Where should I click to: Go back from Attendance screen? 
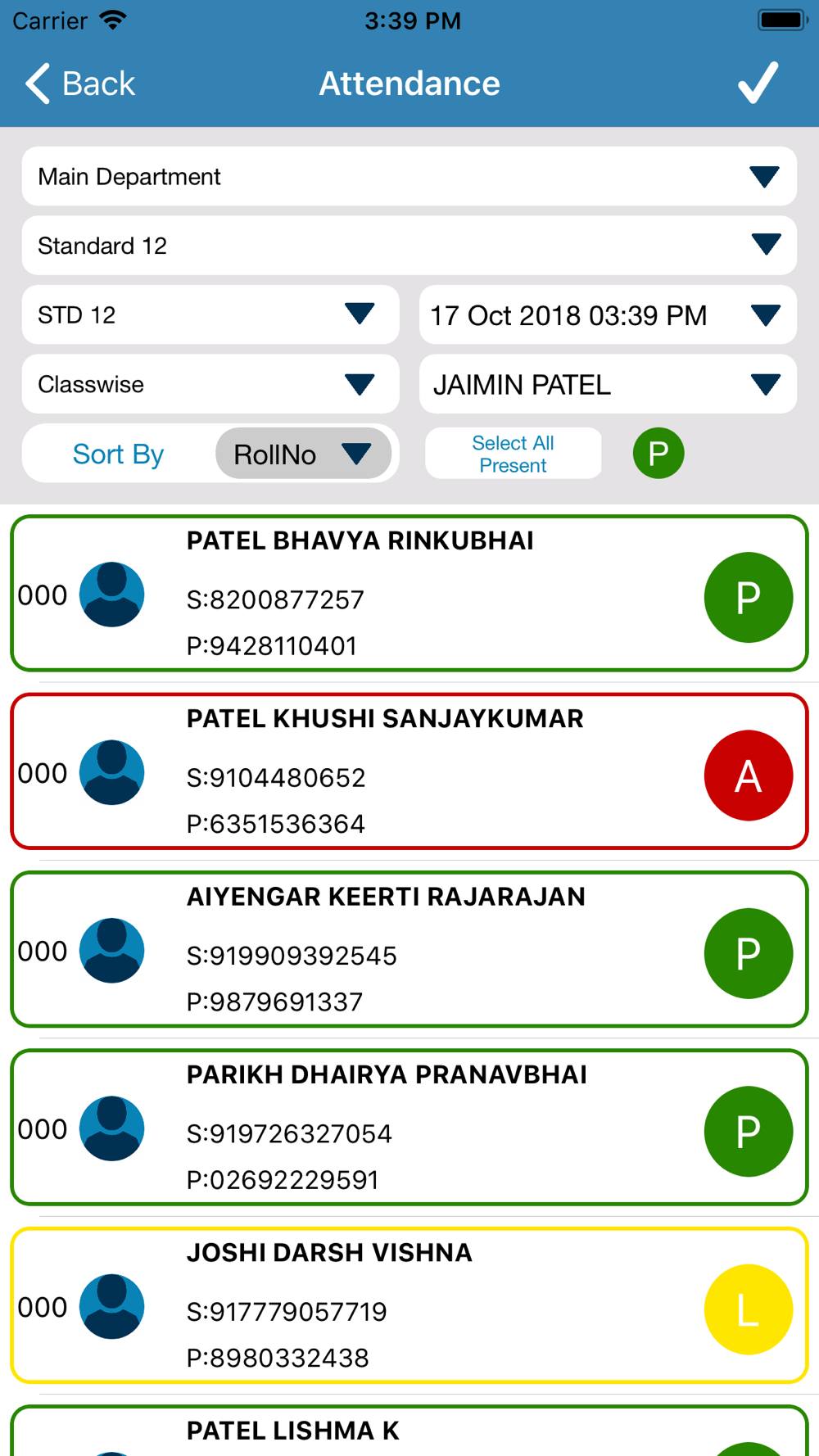pyautogui.click(x=80, y=84)
